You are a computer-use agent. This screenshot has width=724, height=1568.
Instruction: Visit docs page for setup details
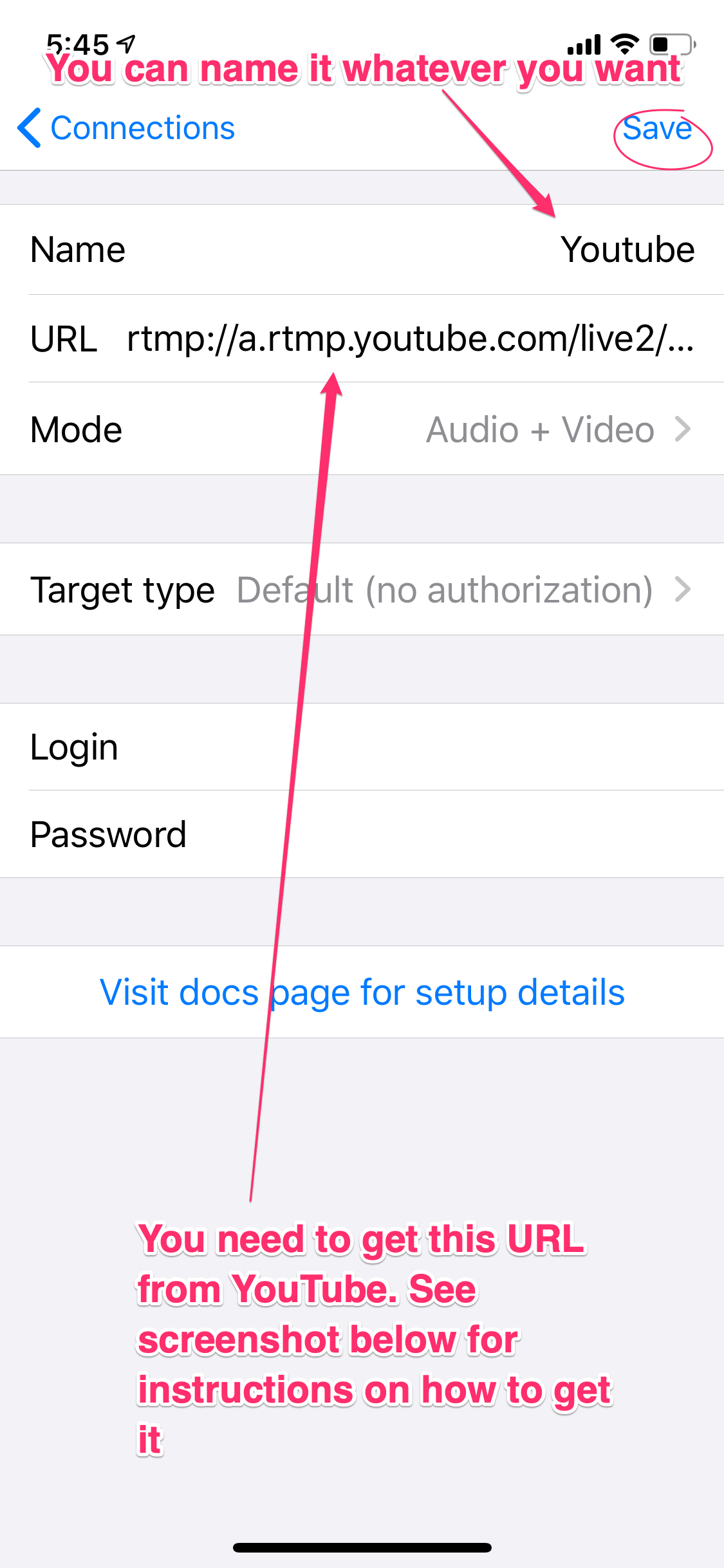362,992
